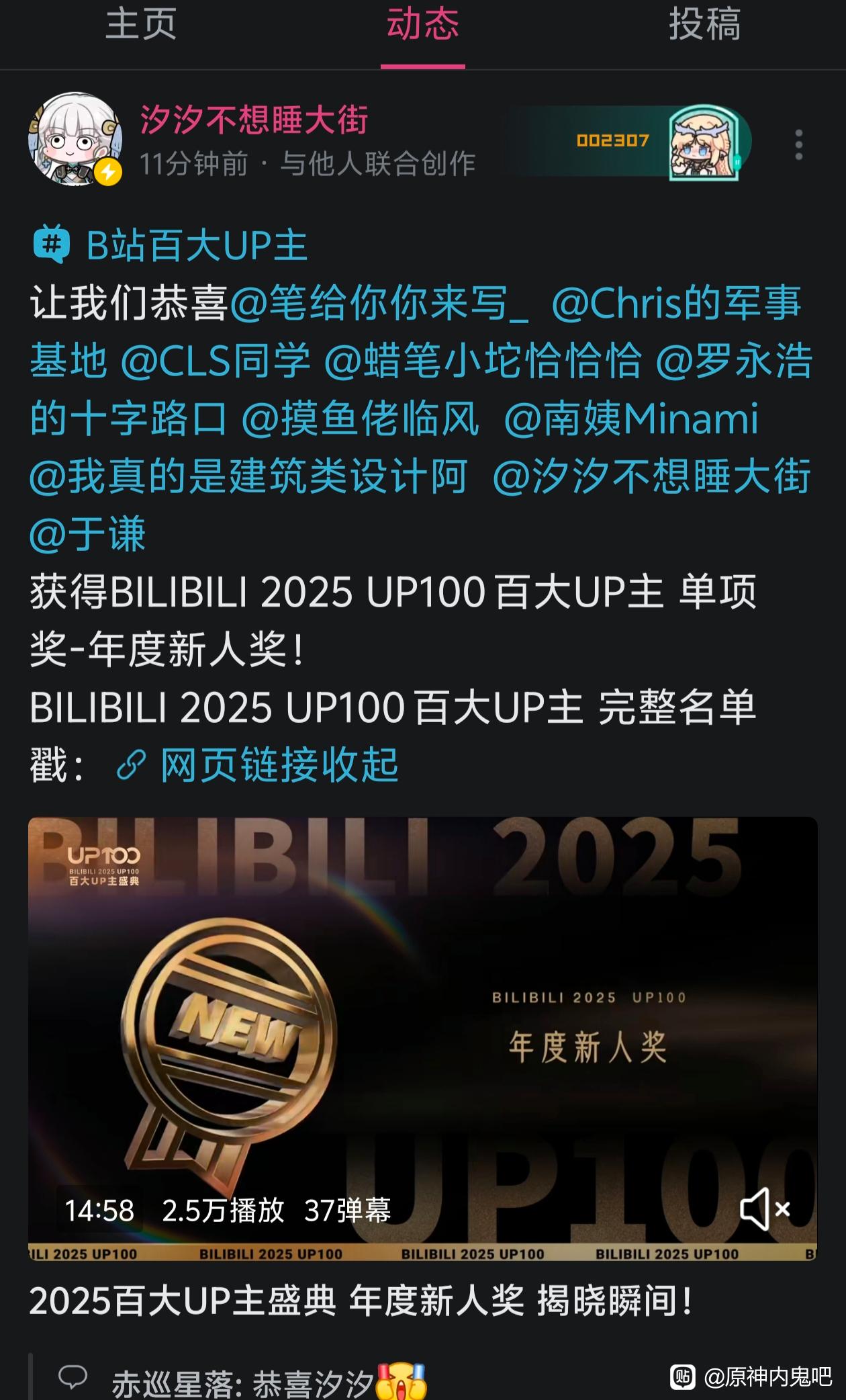The width and height of the screenshot is (846, 1400).
Task: Play the 年度新人奖 video
Action: [422, 1038]
